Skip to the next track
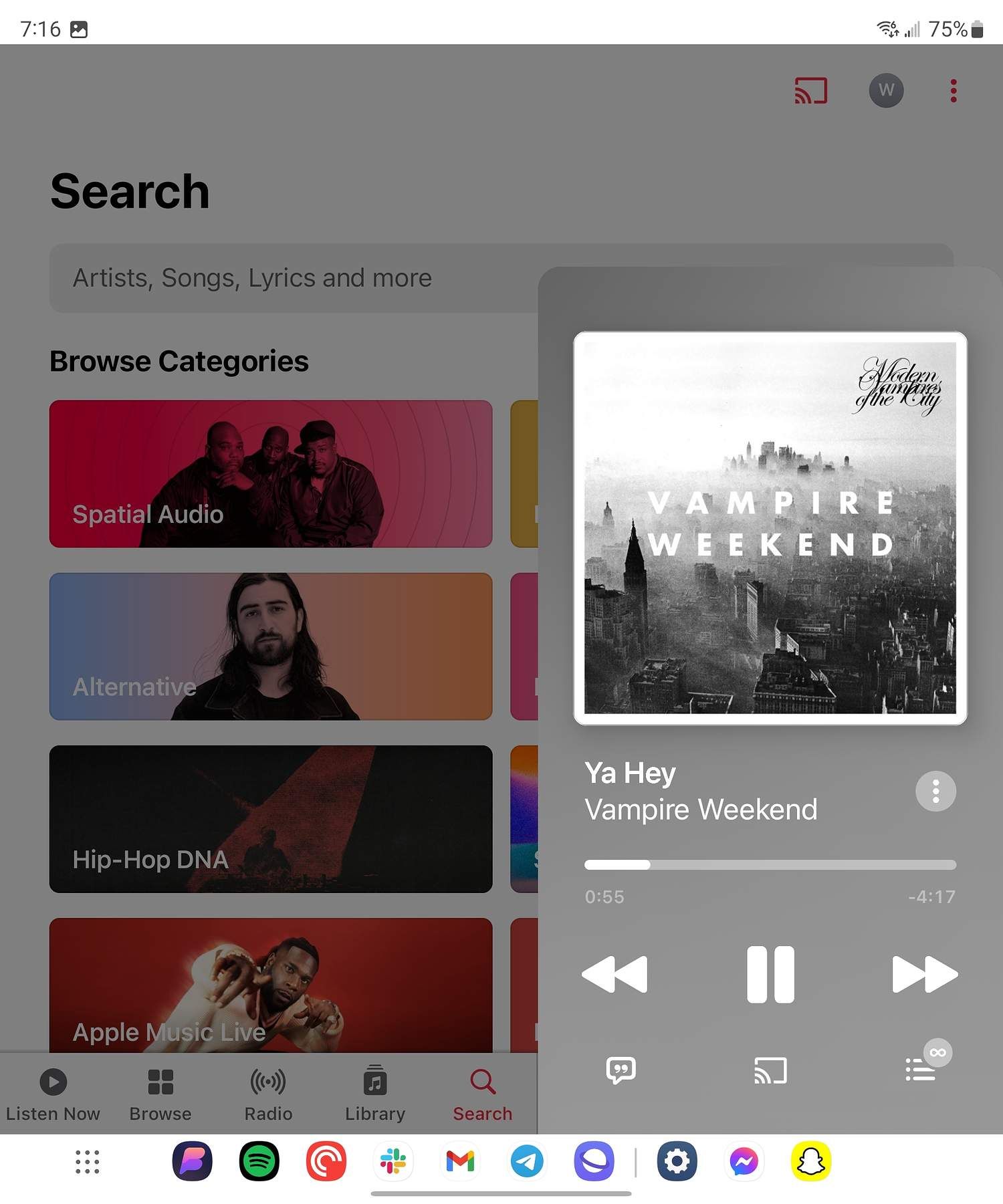1003x1204 pixels. click(924, 974)
